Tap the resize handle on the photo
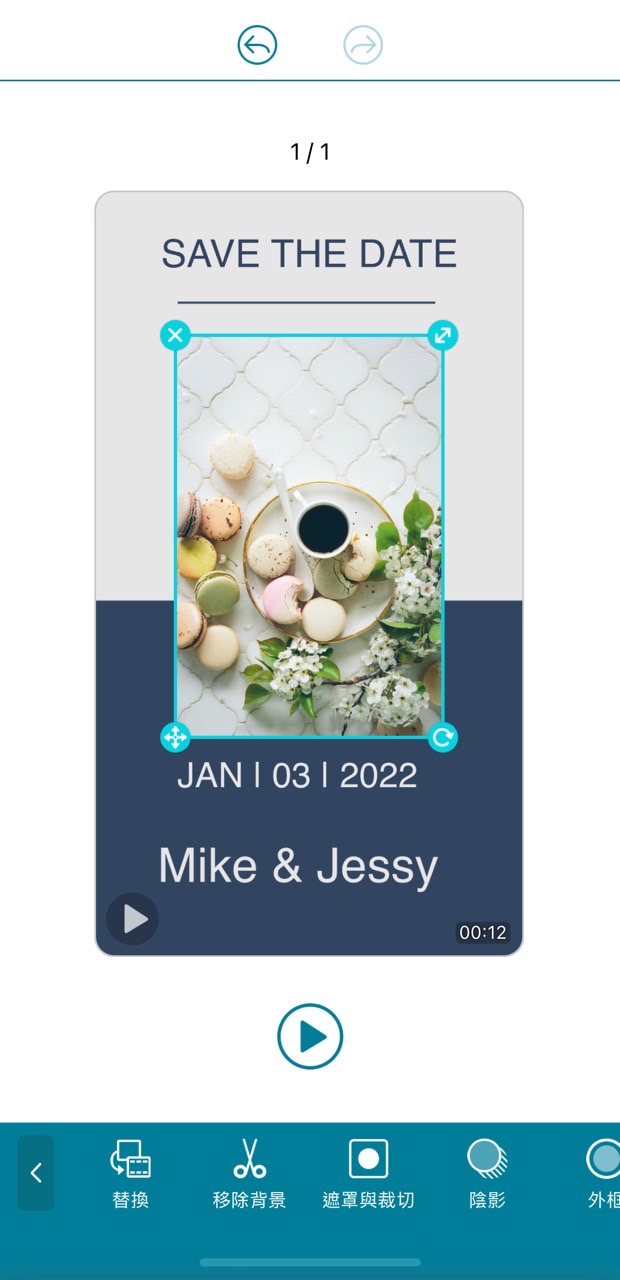This screenshot has height=1280, width=620. coord(443,335)
